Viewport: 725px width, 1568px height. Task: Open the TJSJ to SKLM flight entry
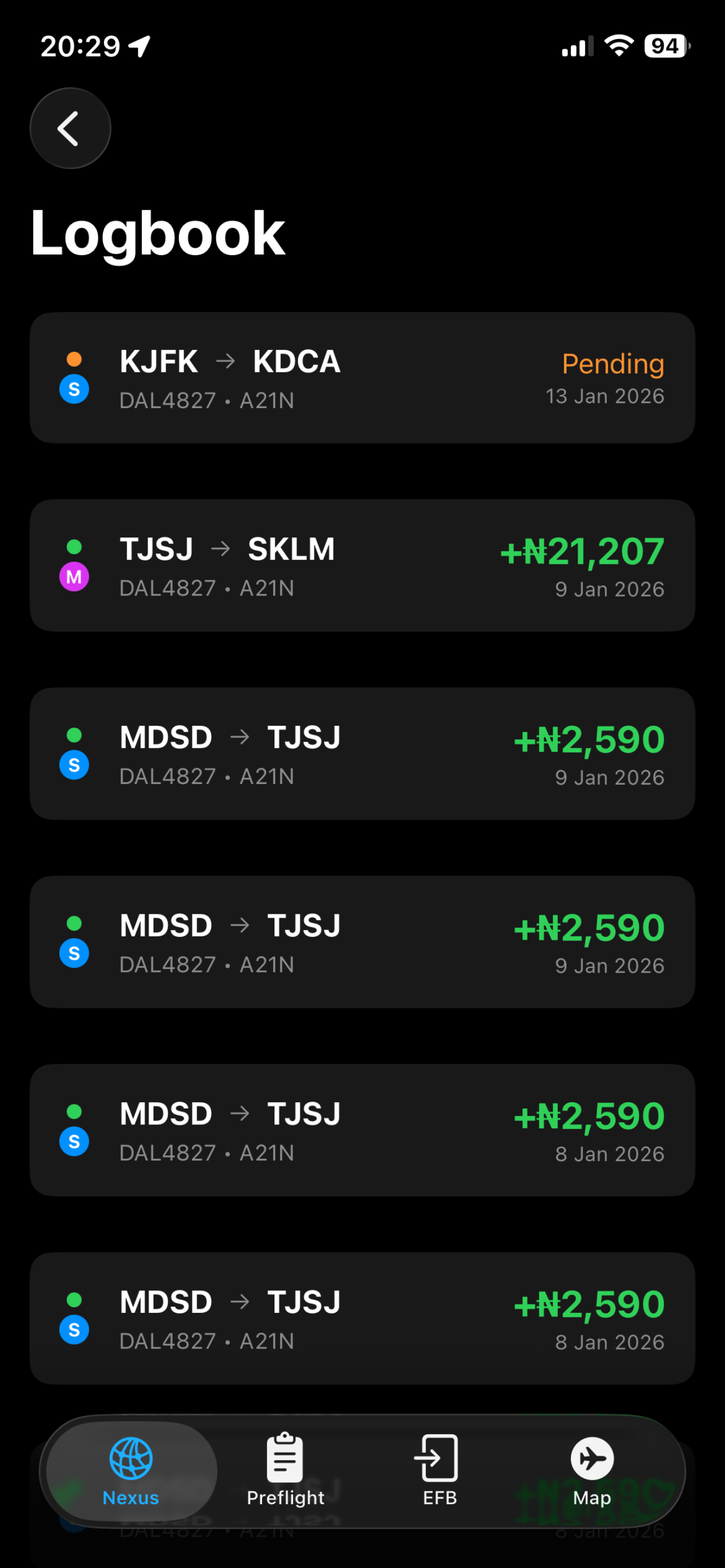[x=362, y=566]
